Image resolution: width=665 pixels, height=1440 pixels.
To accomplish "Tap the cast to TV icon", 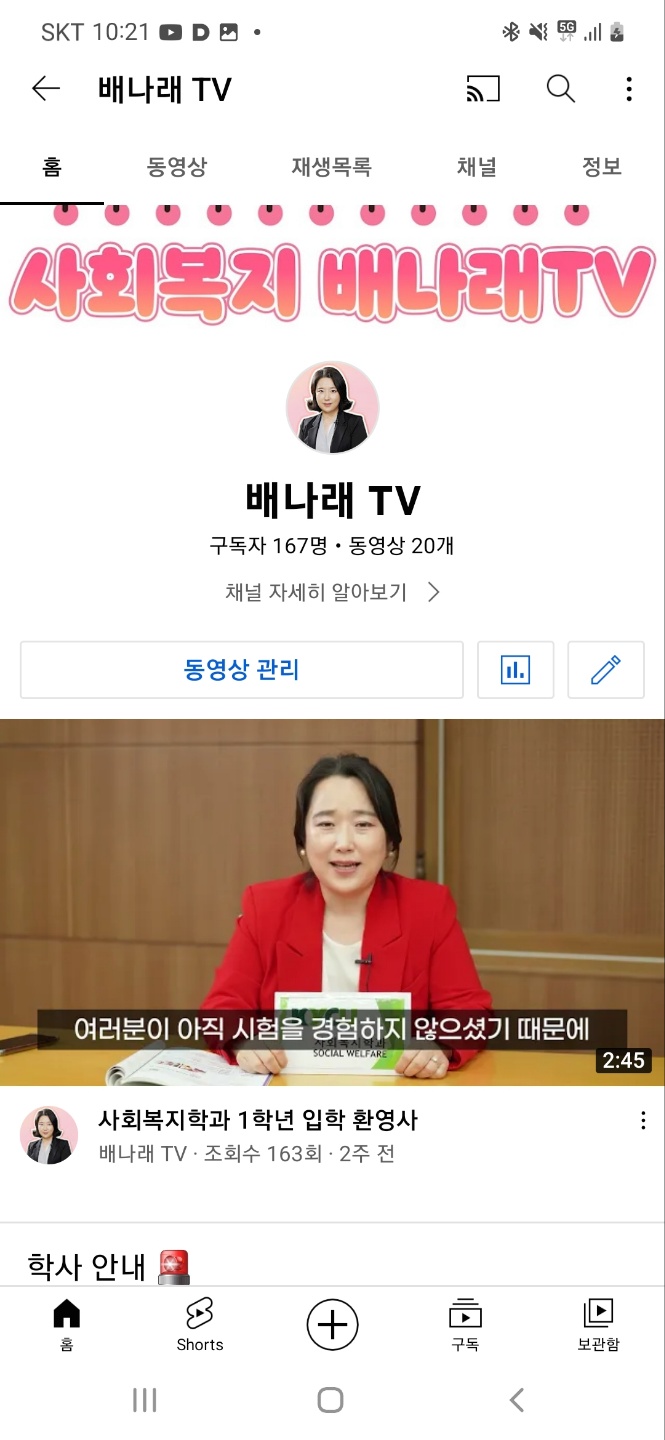I will [x=483, y=89].
